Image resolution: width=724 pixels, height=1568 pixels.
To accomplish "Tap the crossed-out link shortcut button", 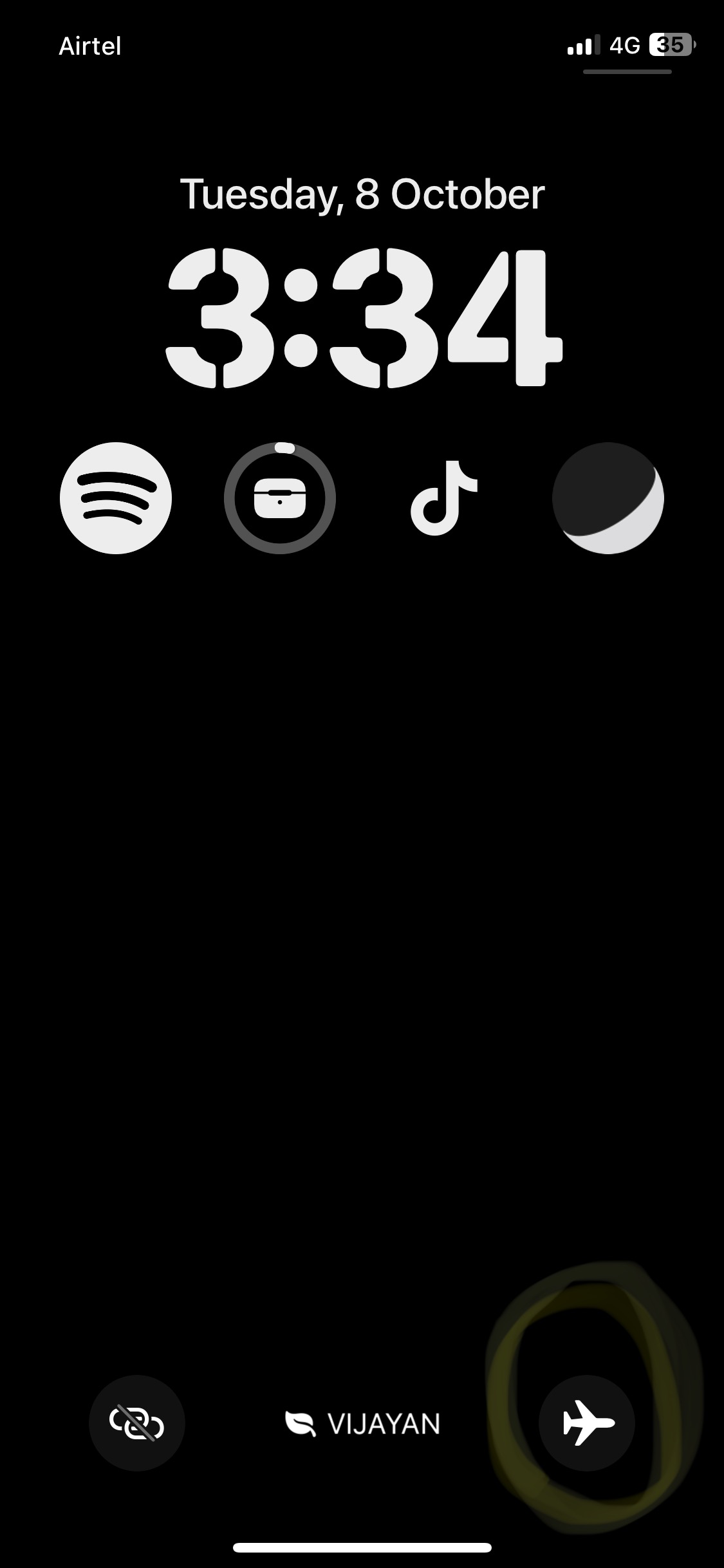I will [x=137, y=1423].
